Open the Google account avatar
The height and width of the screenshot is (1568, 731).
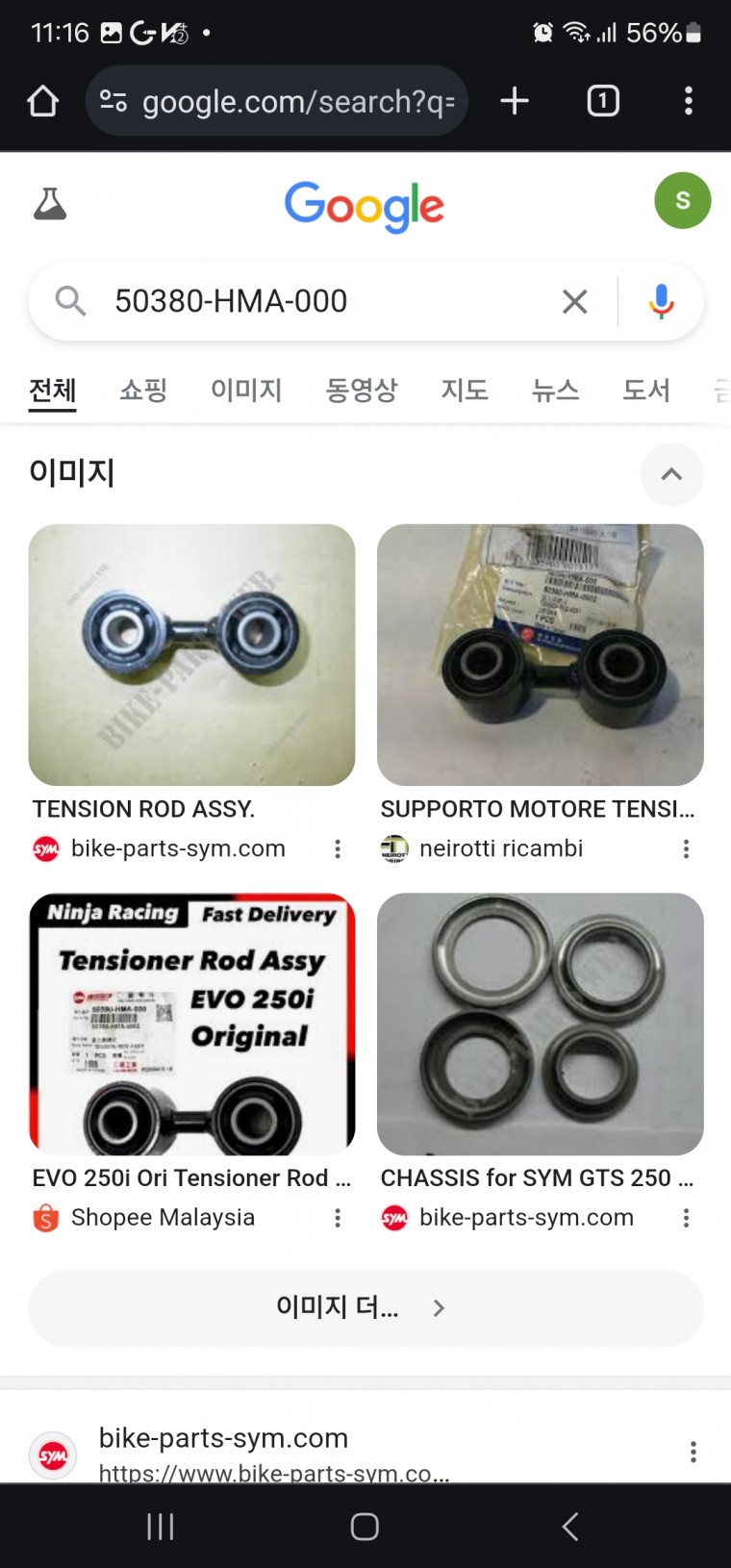pos(683,200)
